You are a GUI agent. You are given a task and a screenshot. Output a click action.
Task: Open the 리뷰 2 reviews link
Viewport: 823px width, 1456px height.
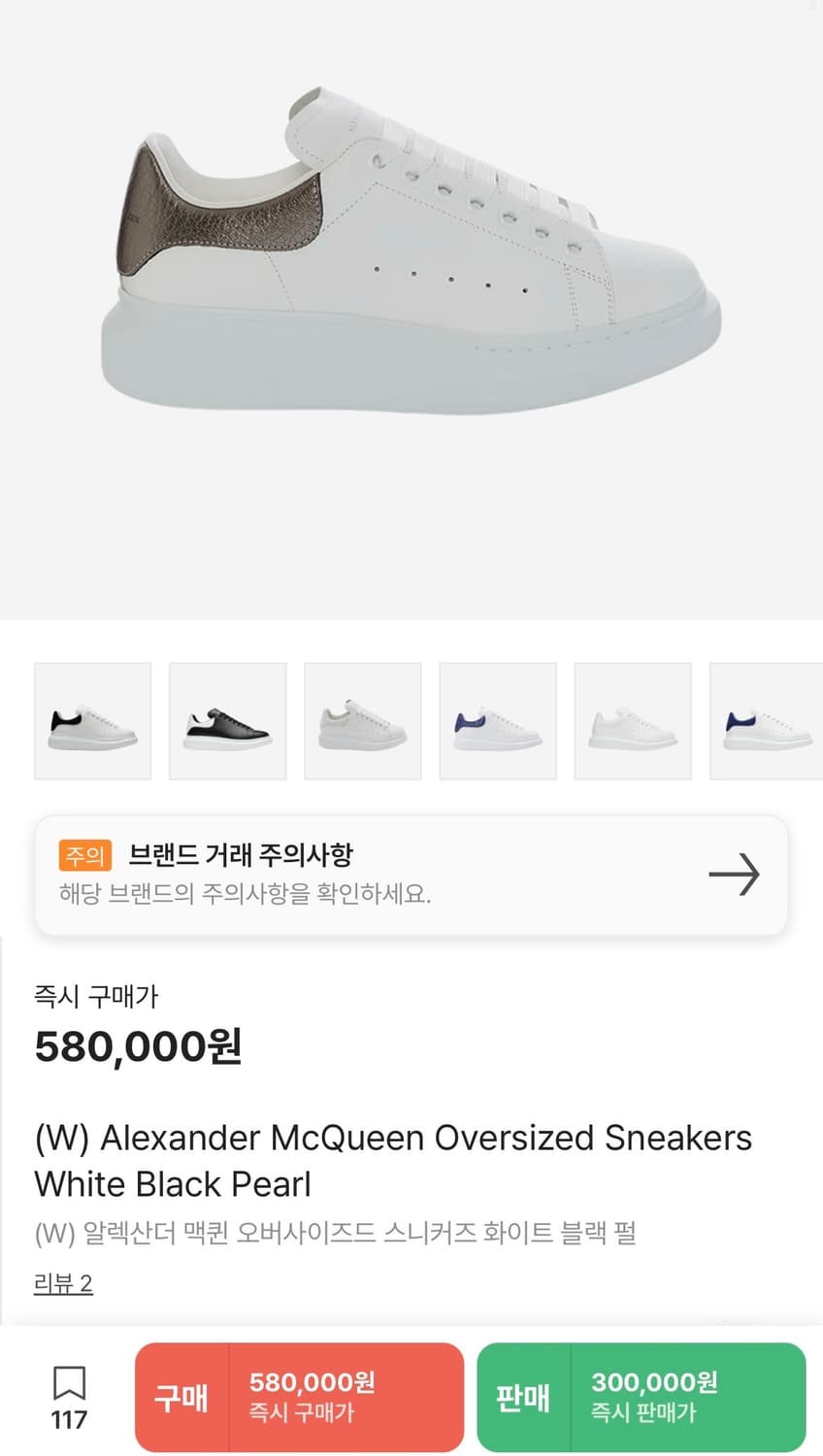point(62,1283)
